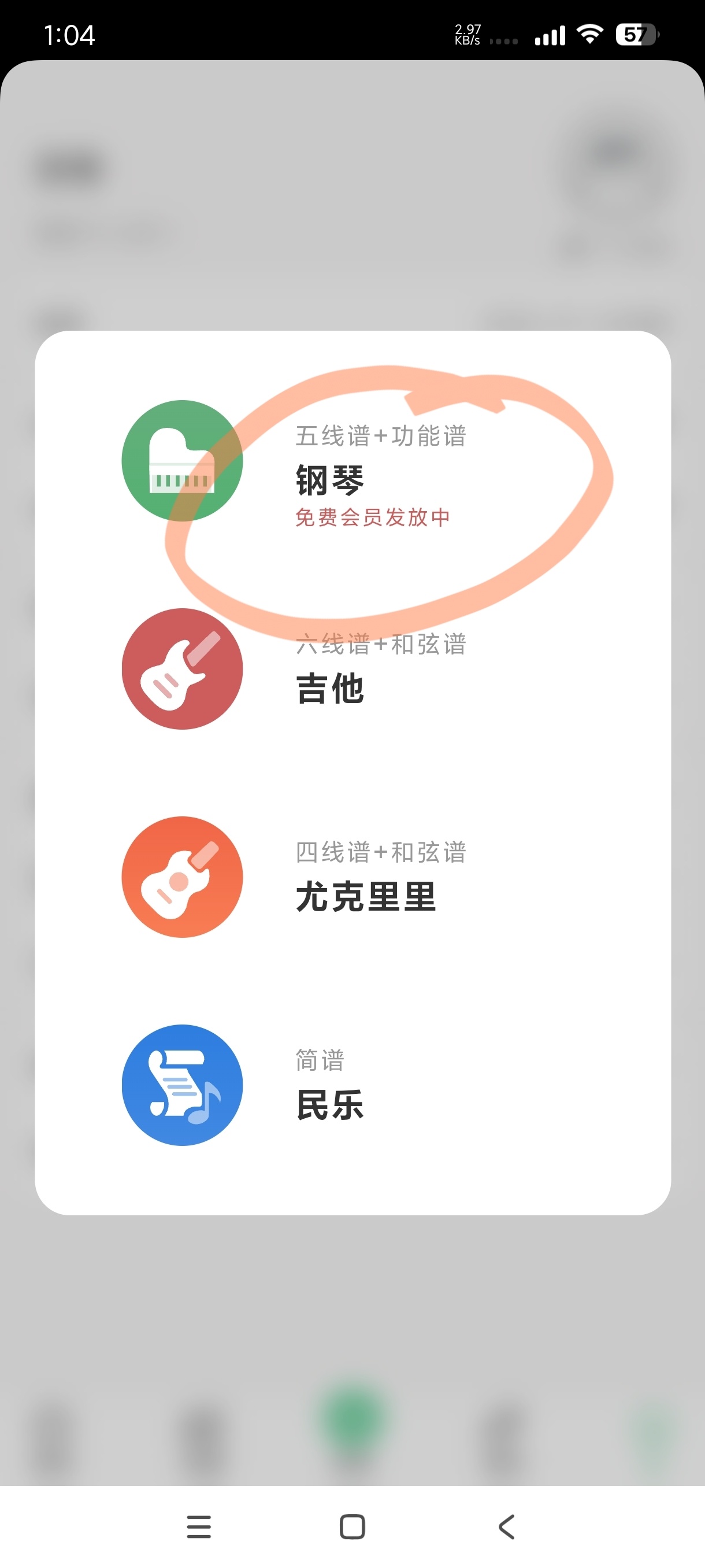Tap the back navigation arrow
The width and height of the screenshot is (705, 1568).
[506, 1526]
